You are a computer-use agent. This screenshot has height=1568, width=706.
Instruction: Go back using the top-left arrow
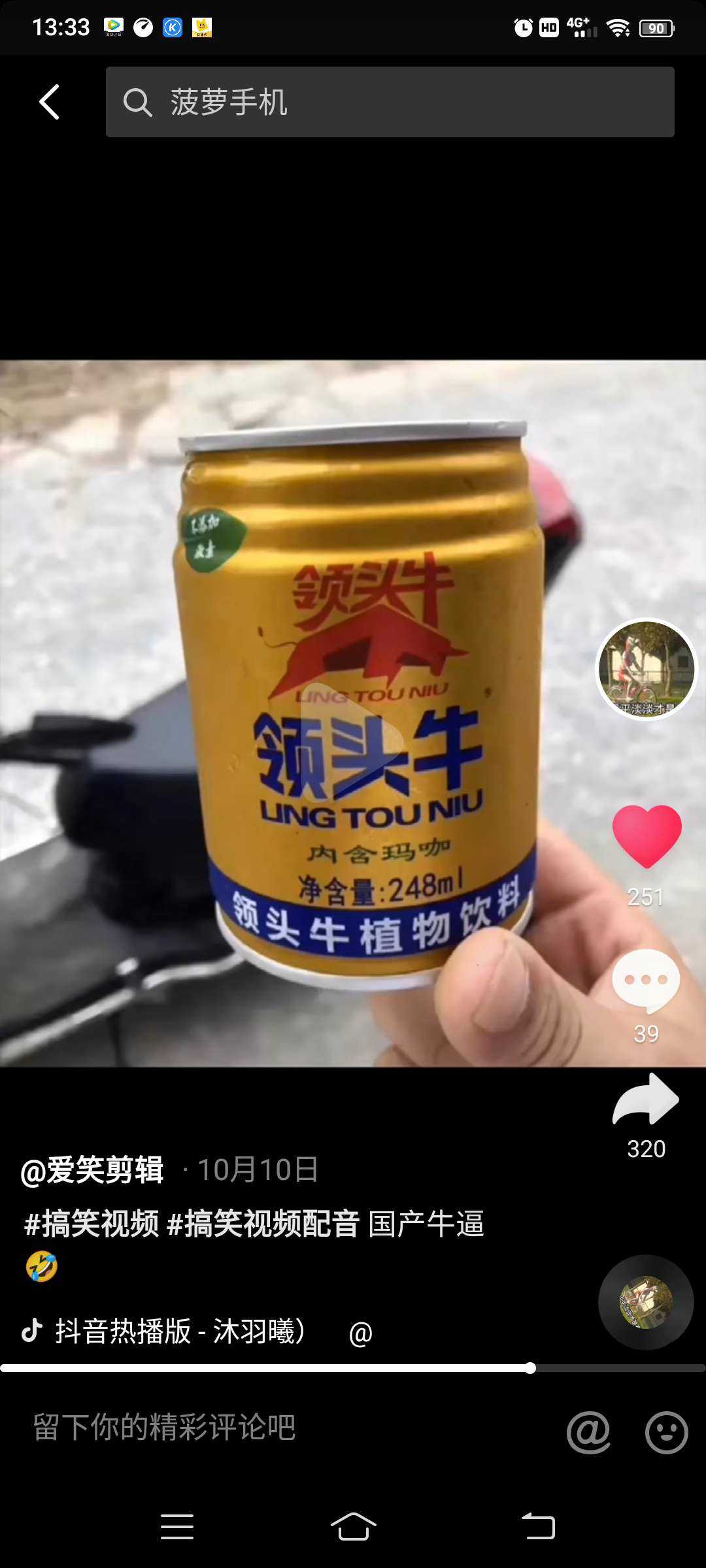(x=50, y=102)
